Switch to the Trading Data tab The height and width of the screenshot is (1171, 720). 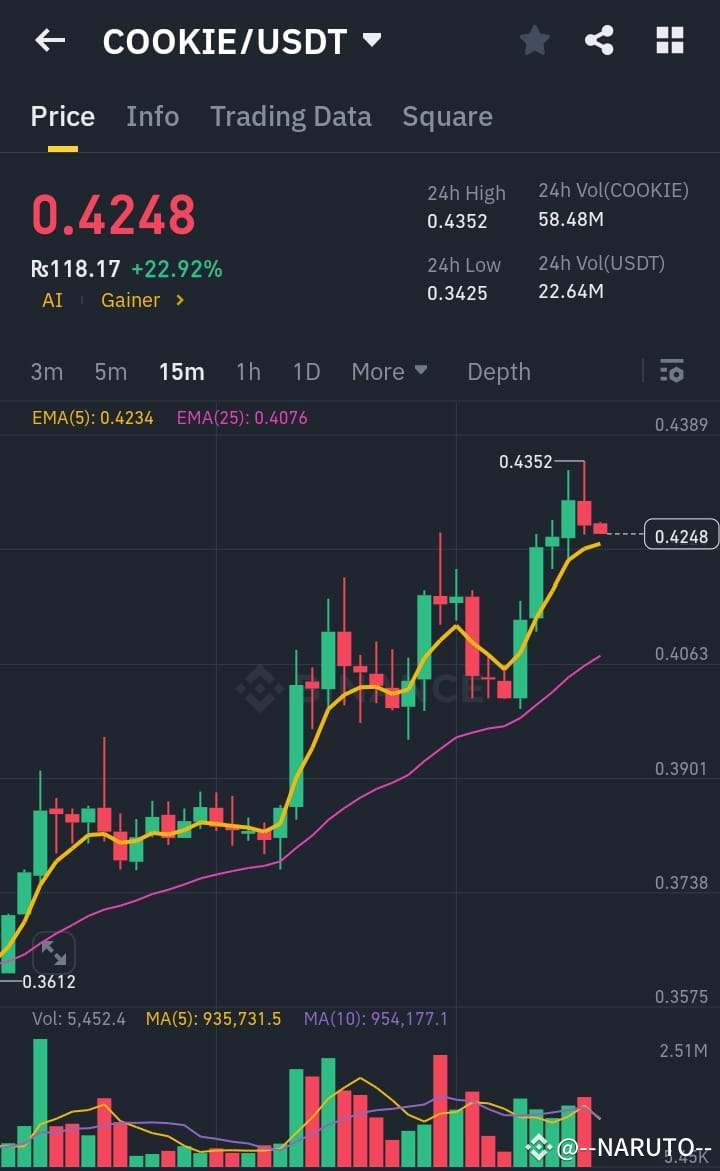(x=291, y=116)
